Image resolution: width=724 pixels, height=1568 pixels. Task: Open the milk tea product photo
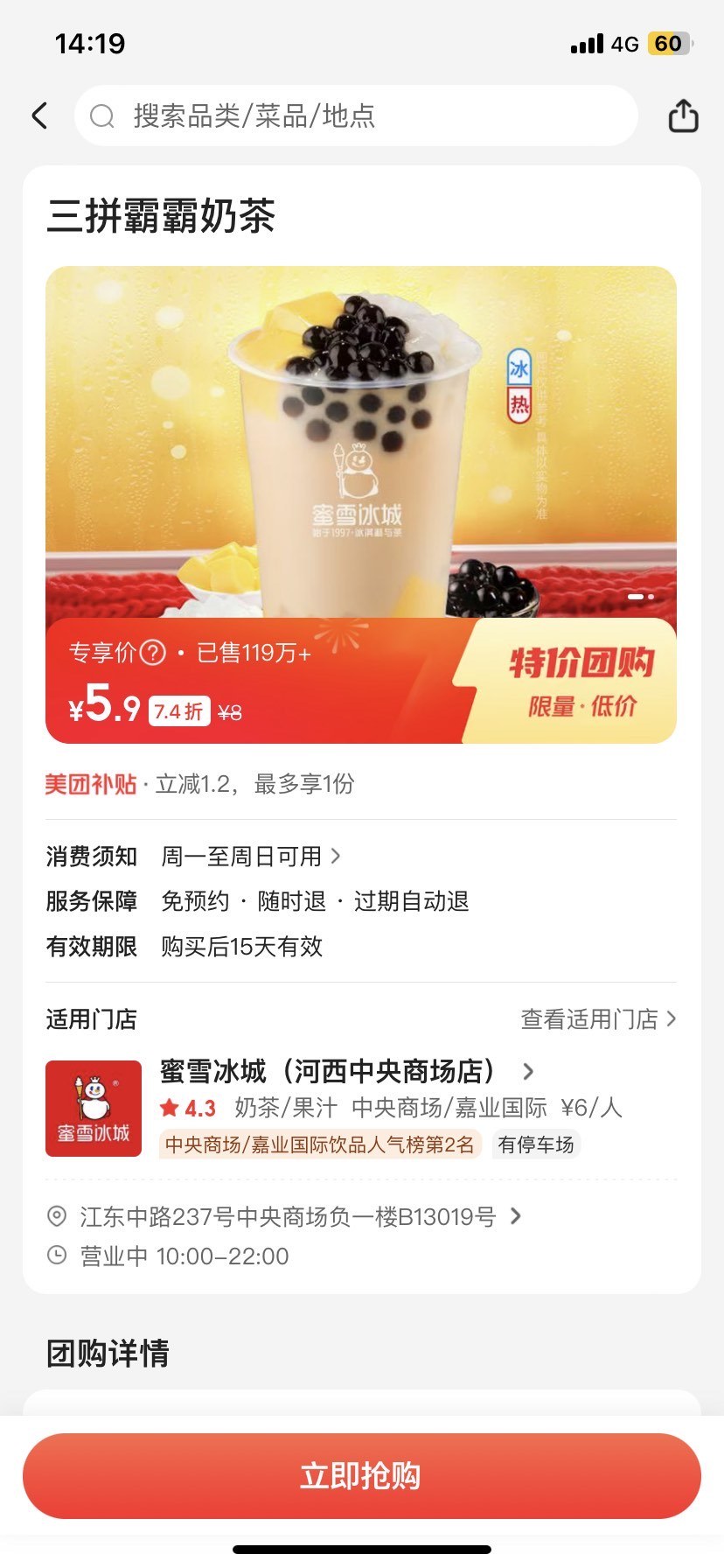point(360,437)
